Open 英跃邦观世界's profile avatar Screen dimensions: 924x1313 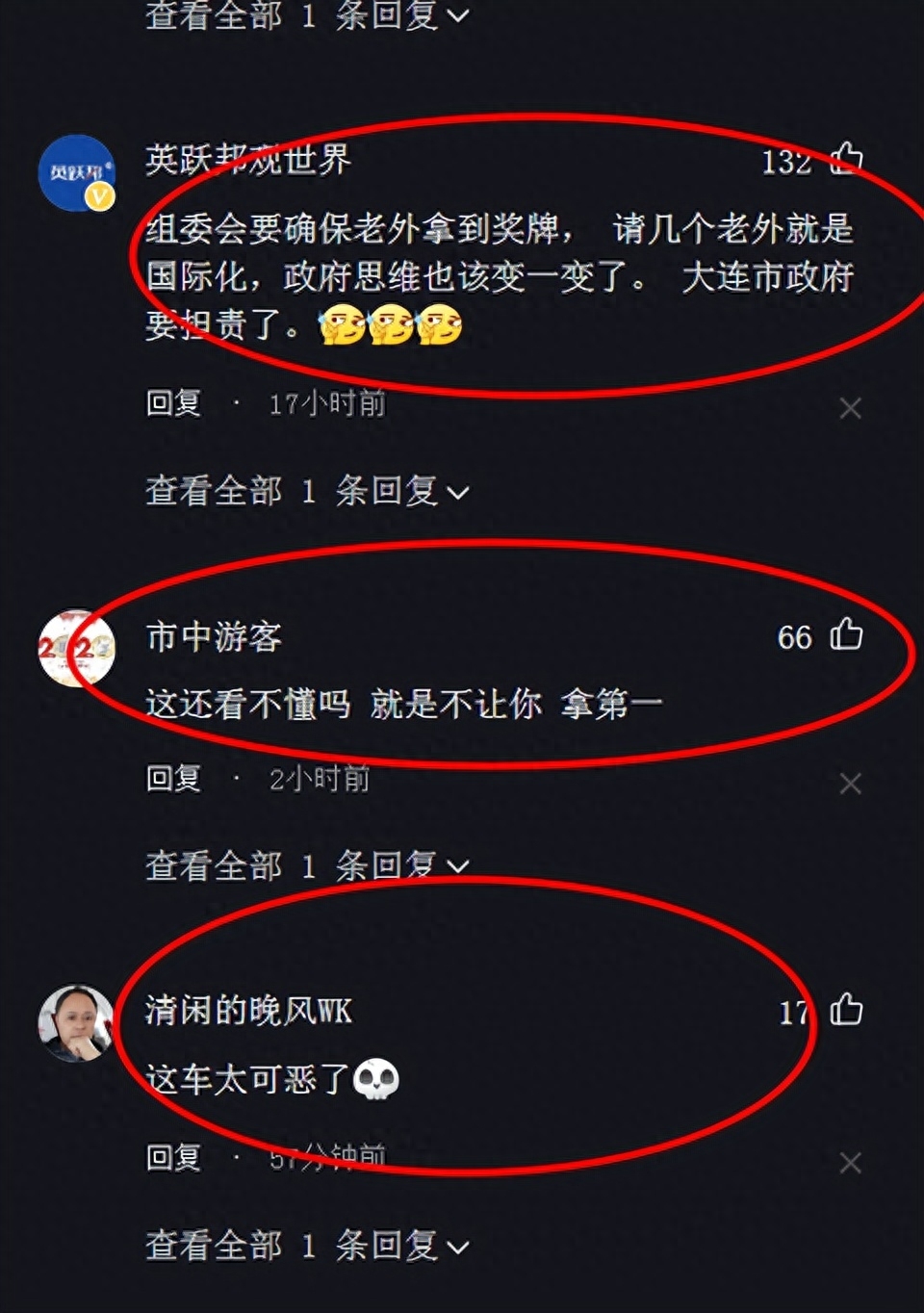77,173
